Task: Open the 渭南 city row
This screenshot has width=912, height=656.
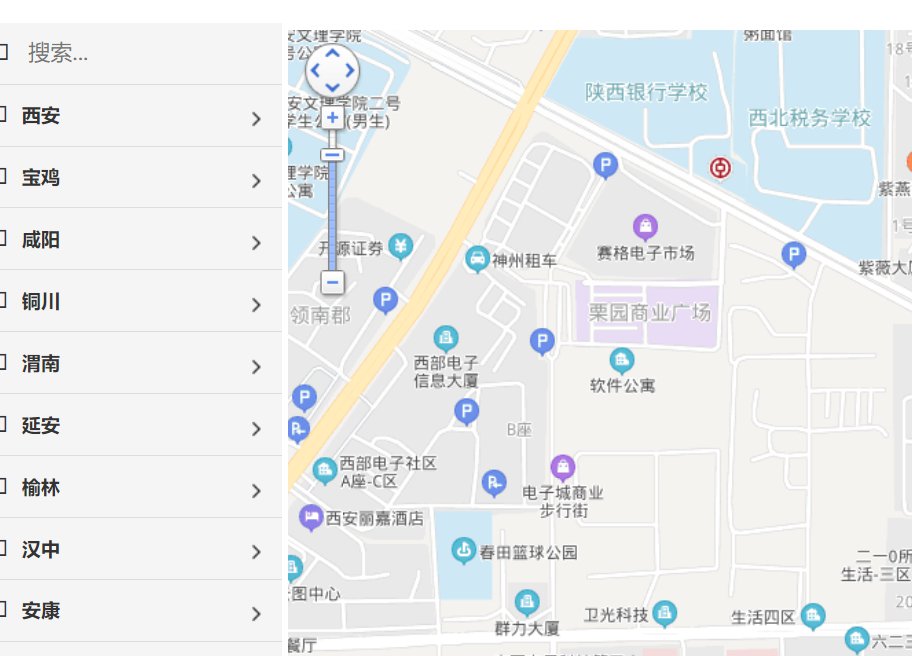Action: [x=140, y=364]
